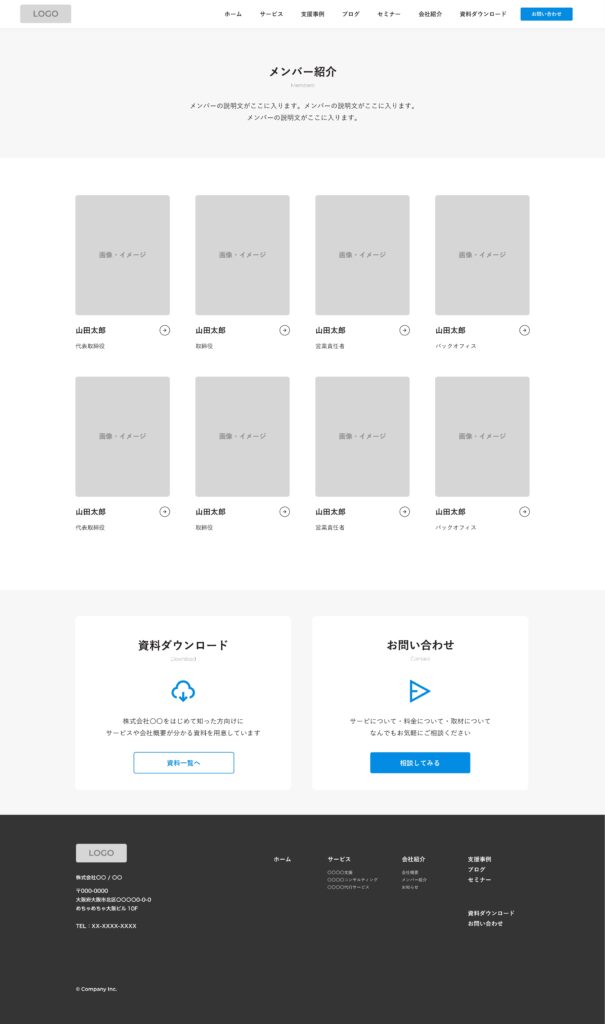Tap the 資料一覧へ button

[184, 763]
